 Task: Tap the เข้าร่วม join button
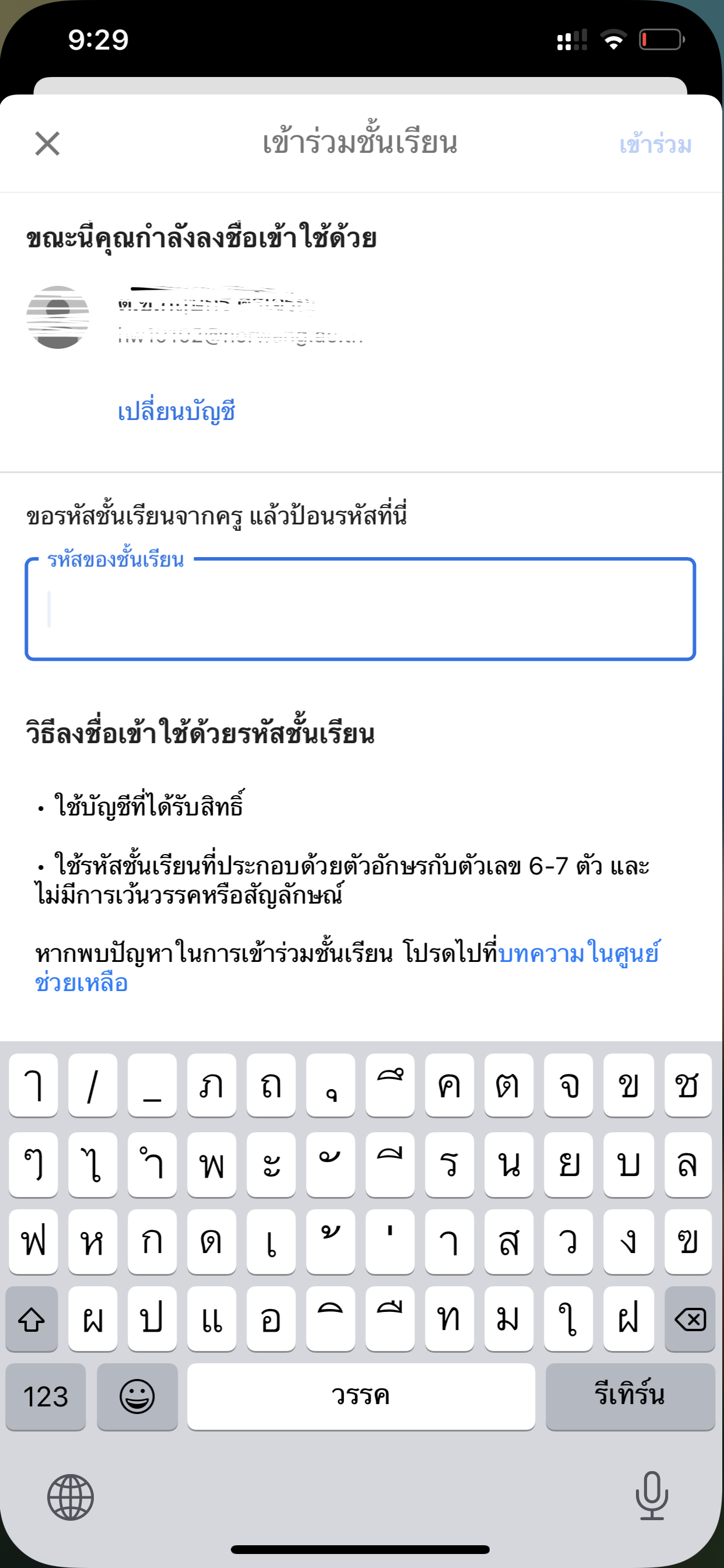655,145
